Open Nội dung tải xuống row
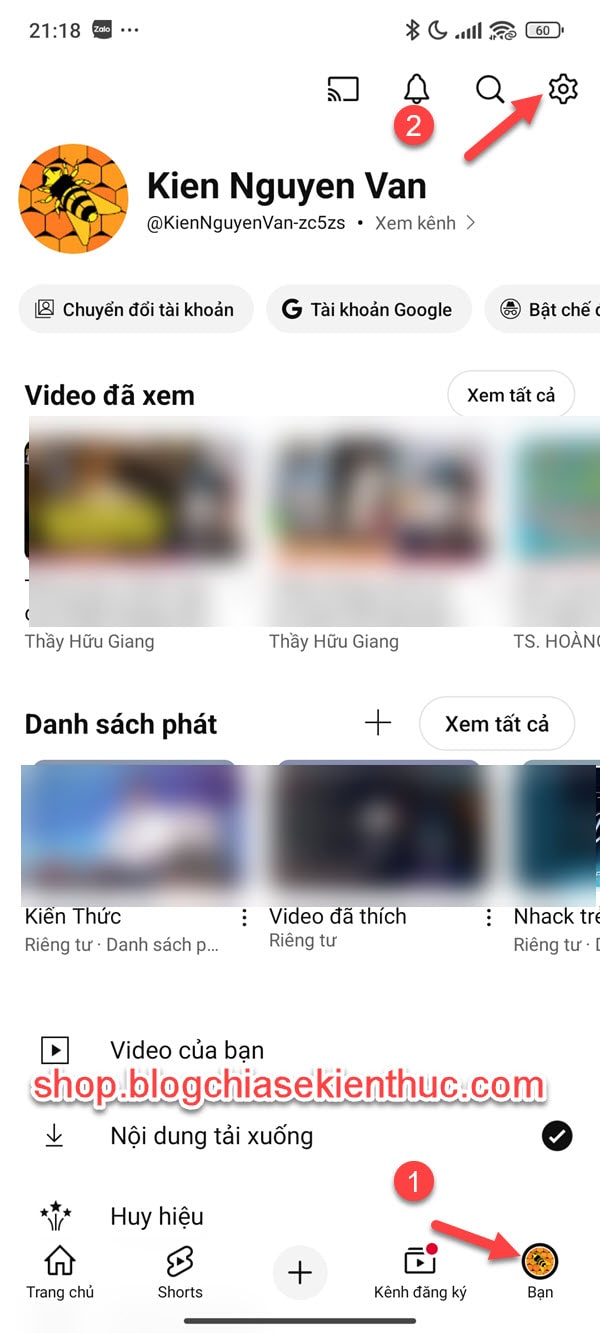The height and width of the screenshot is (1333, 600). 300,1136
